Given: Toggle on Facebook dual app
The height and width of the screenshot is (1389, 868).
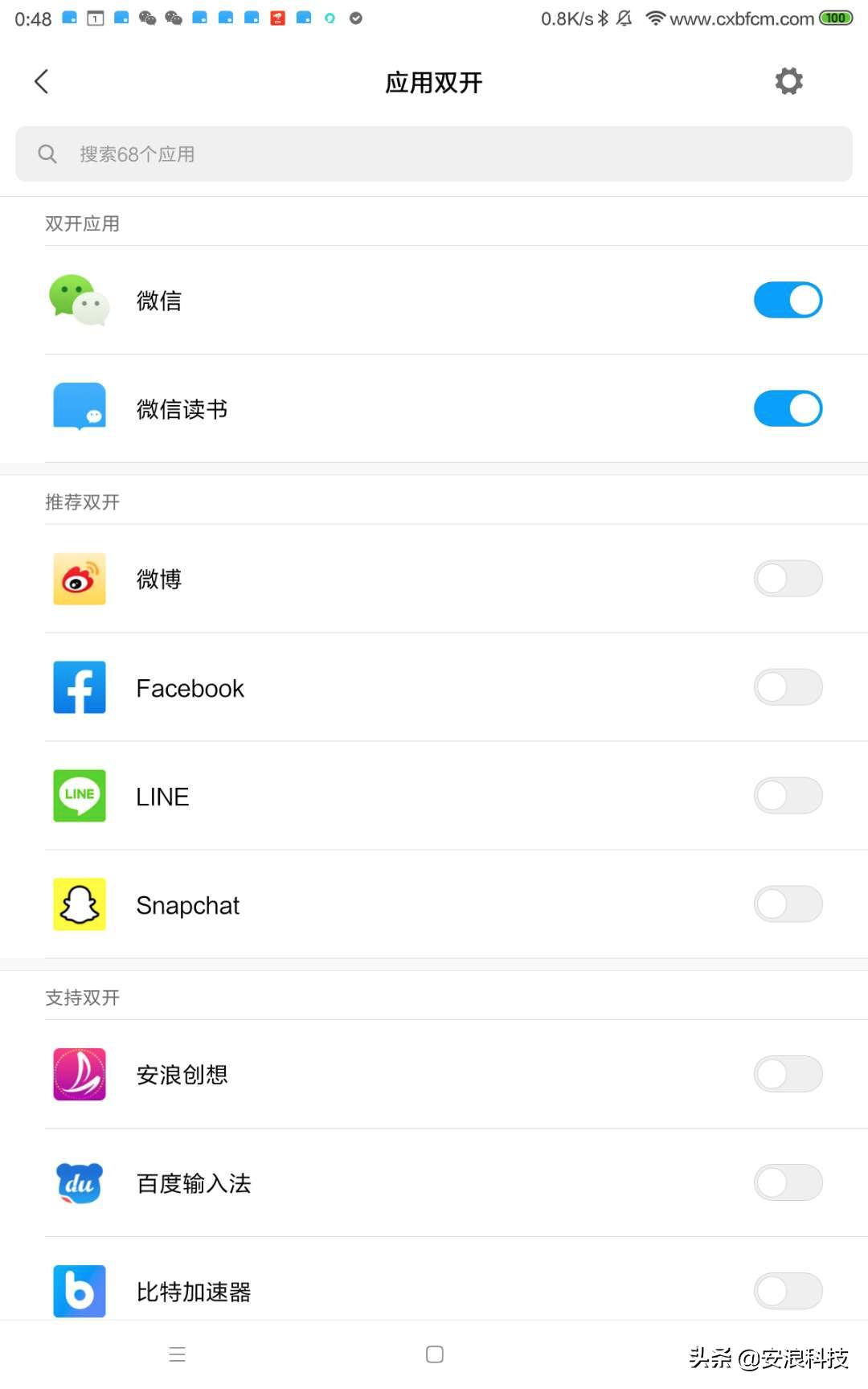Looking at the screenshot, I should click(788, 687).
